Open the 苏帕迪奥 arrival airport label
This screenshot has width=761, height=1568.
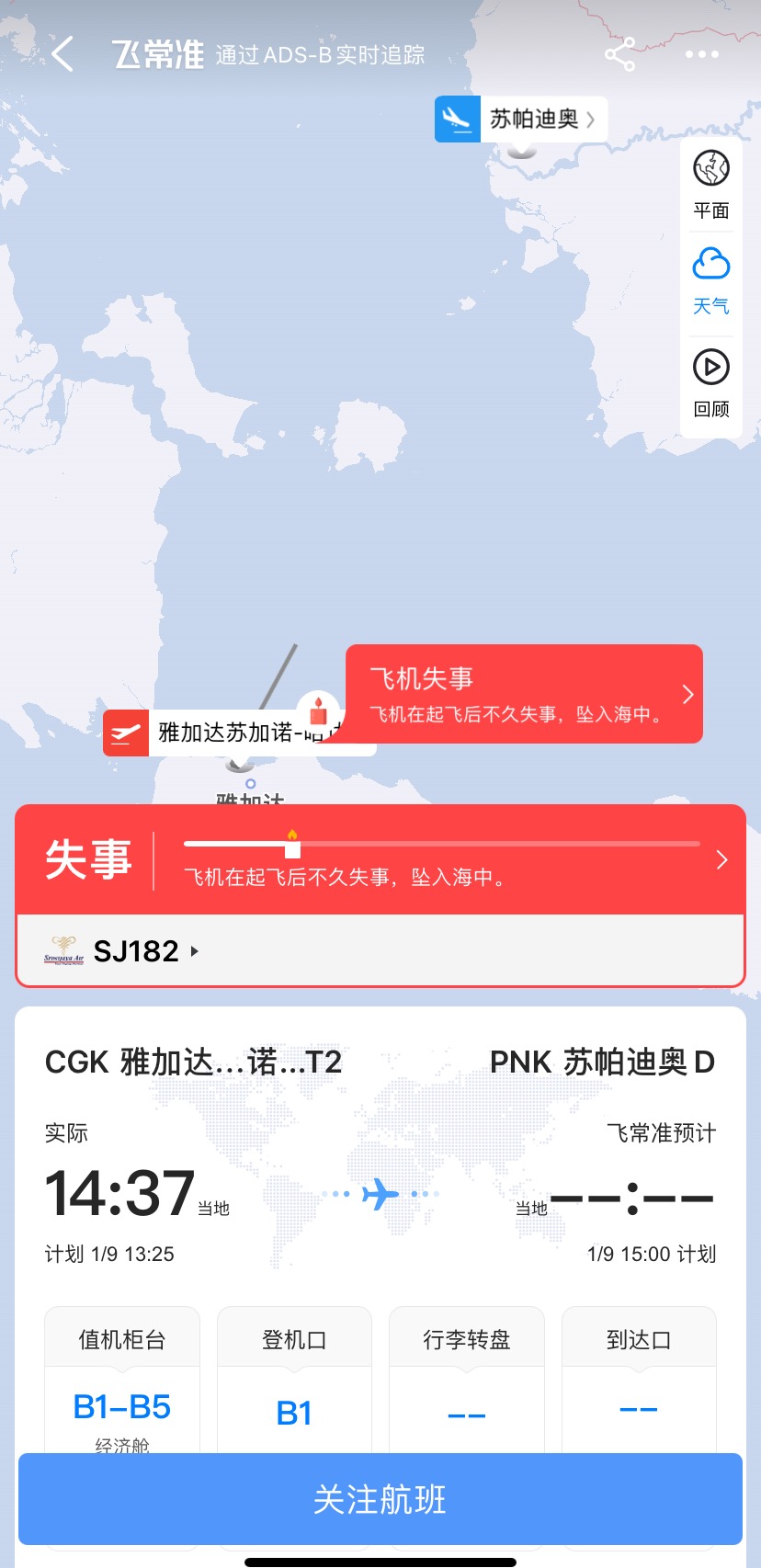tap(521, 119)
